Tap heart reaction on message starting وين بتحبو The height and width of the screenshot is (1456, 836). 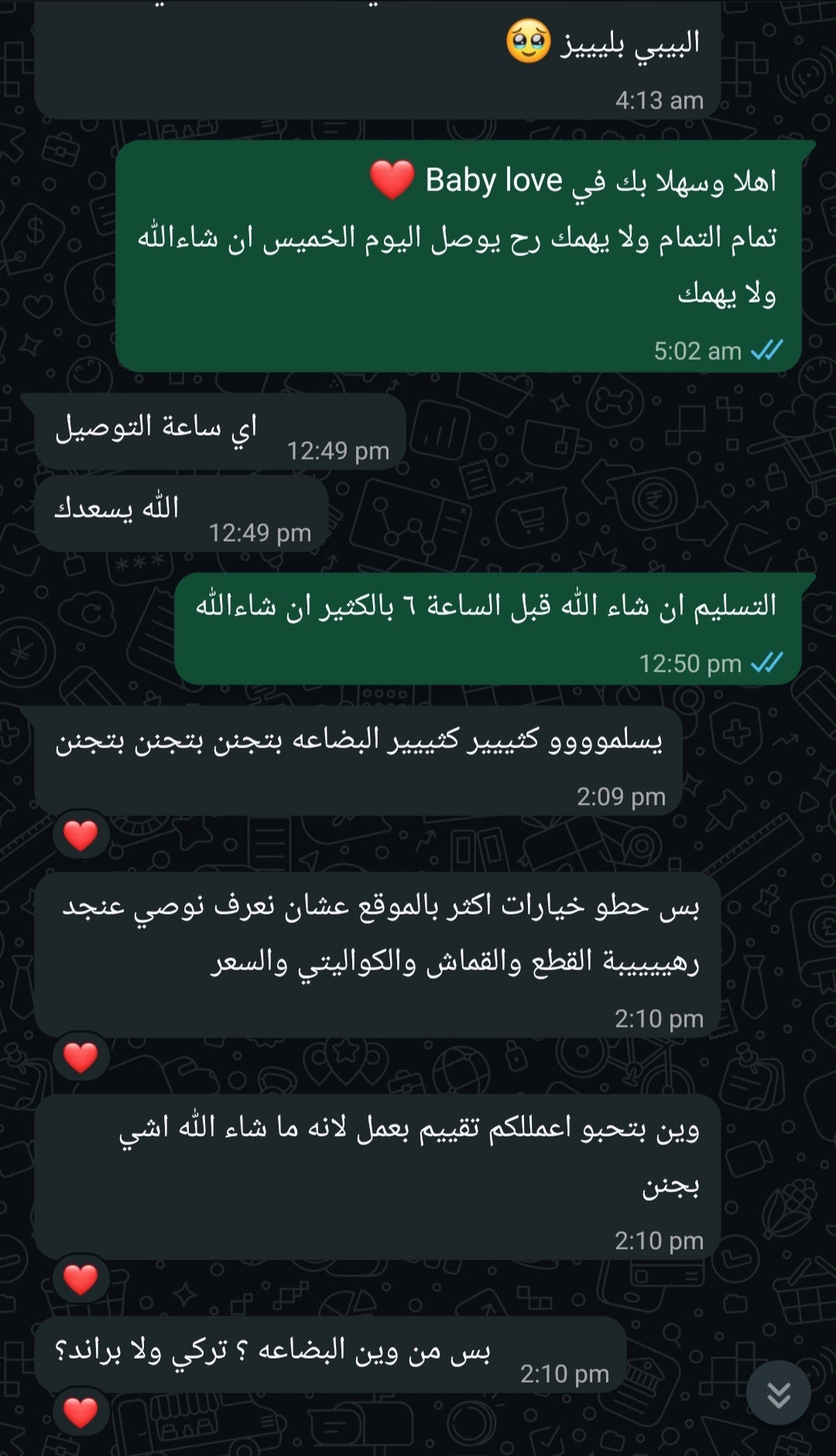[81, 1280]
